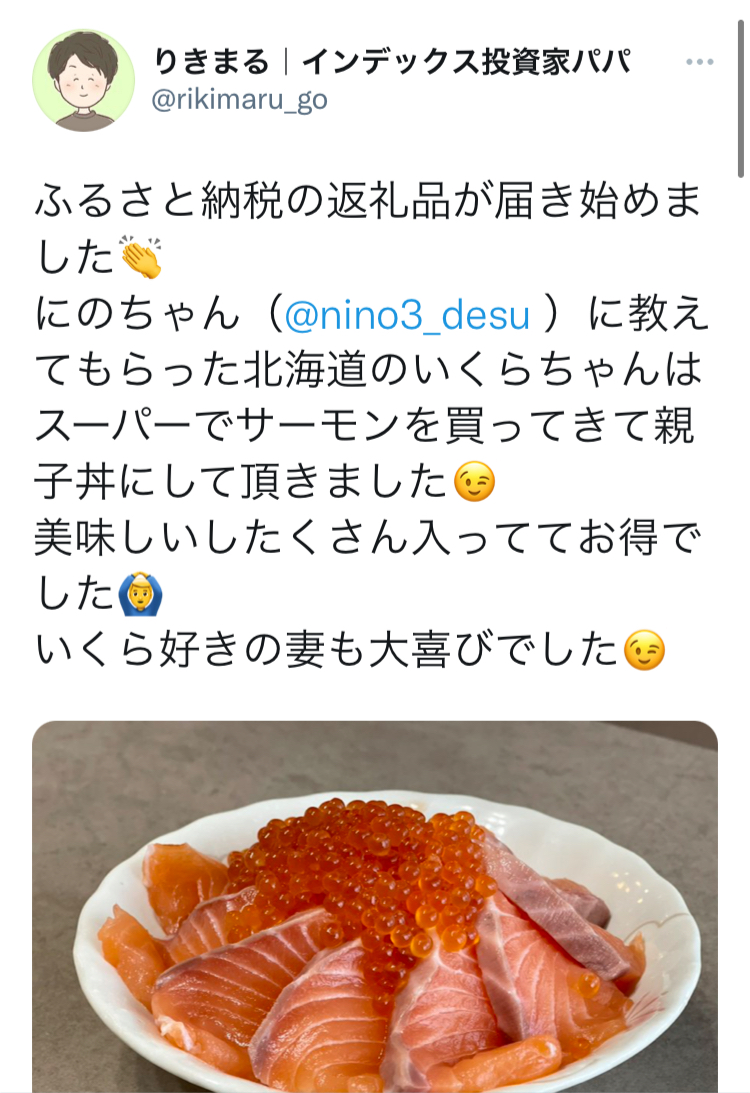Open the りきまる profile avatar
750x1093 pixels.
point(83,80)
